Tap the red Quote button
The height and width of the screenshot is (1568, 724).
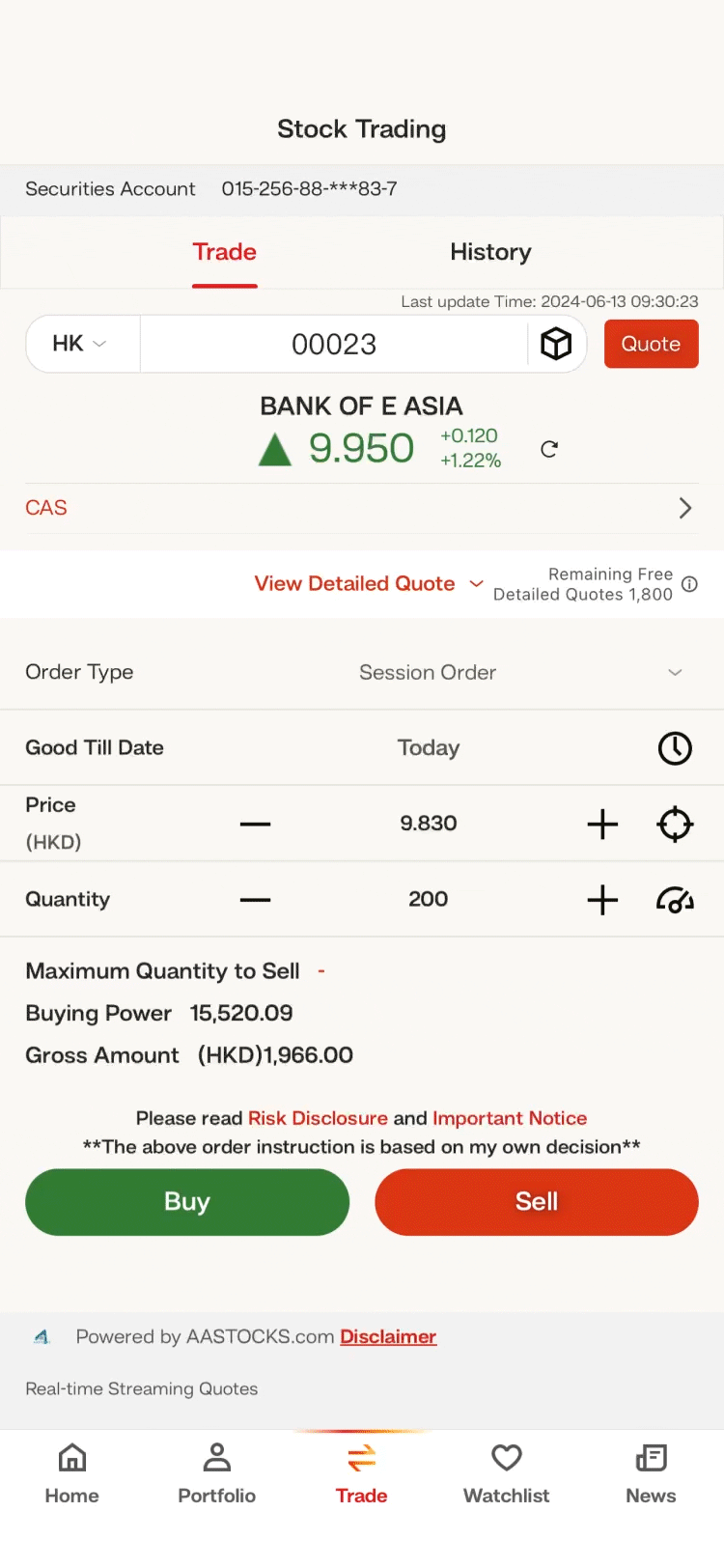coord(651,344)
